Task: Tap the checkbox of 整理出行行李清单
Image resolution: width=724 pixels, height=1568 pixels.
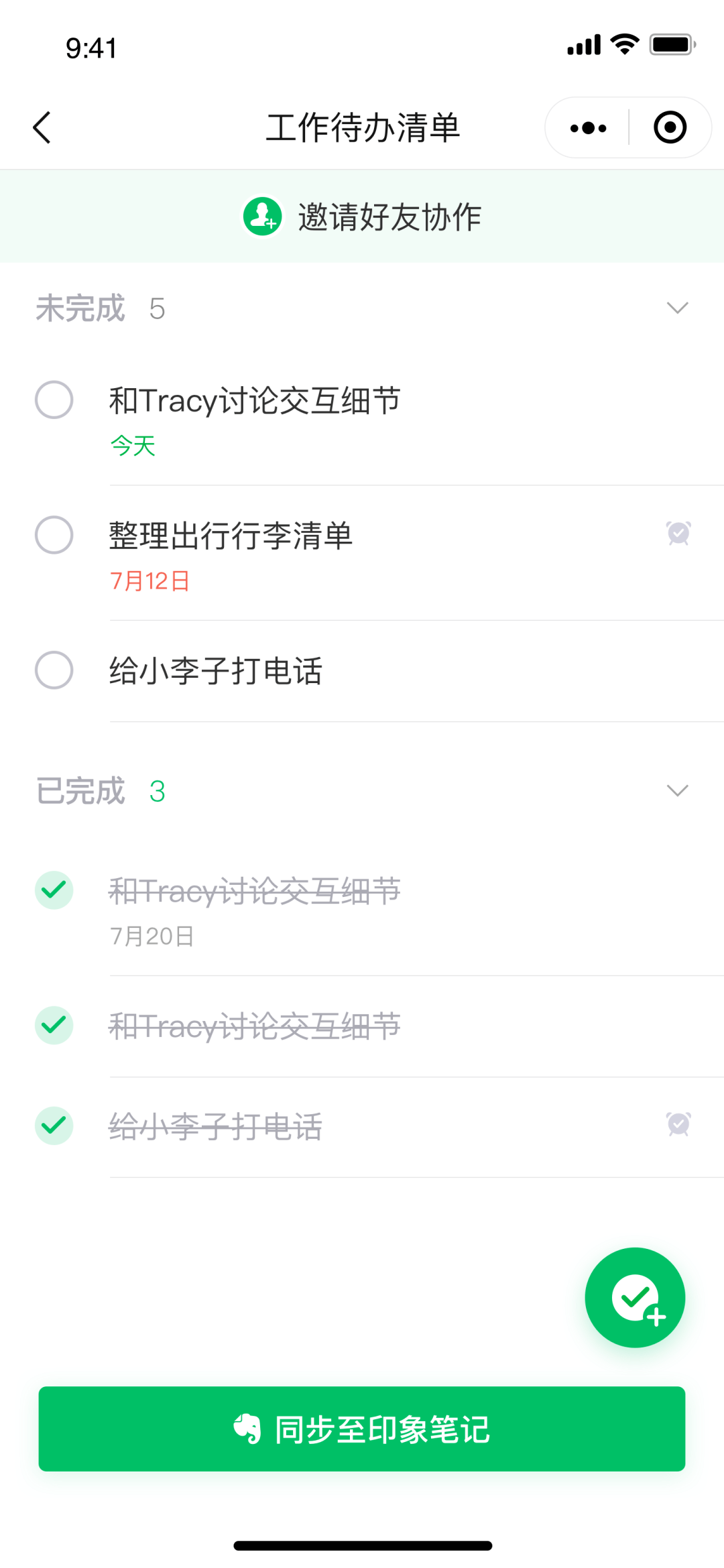Action: [x=54, y=535]
